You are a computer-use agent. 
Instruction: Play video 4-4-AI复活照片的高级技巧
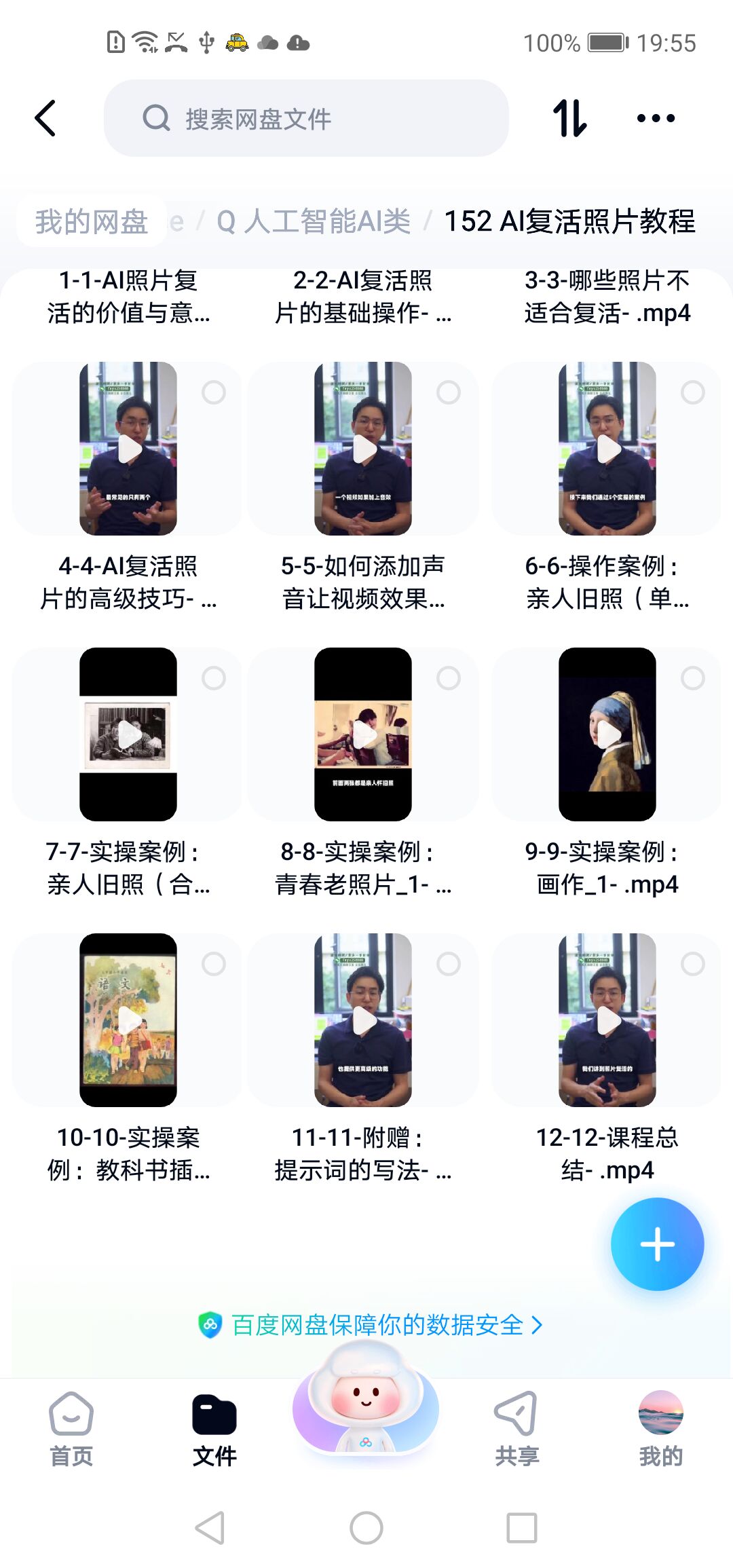tap(128, 449)
